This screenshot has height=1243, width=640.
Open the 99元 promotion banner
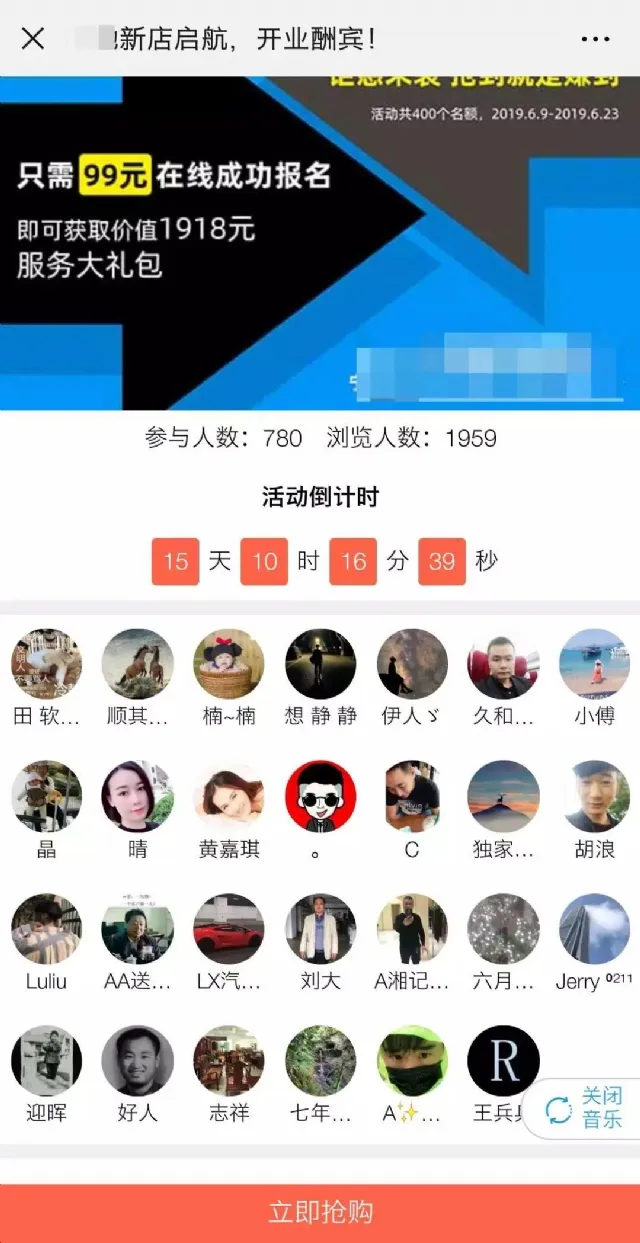tap(320, 243)
